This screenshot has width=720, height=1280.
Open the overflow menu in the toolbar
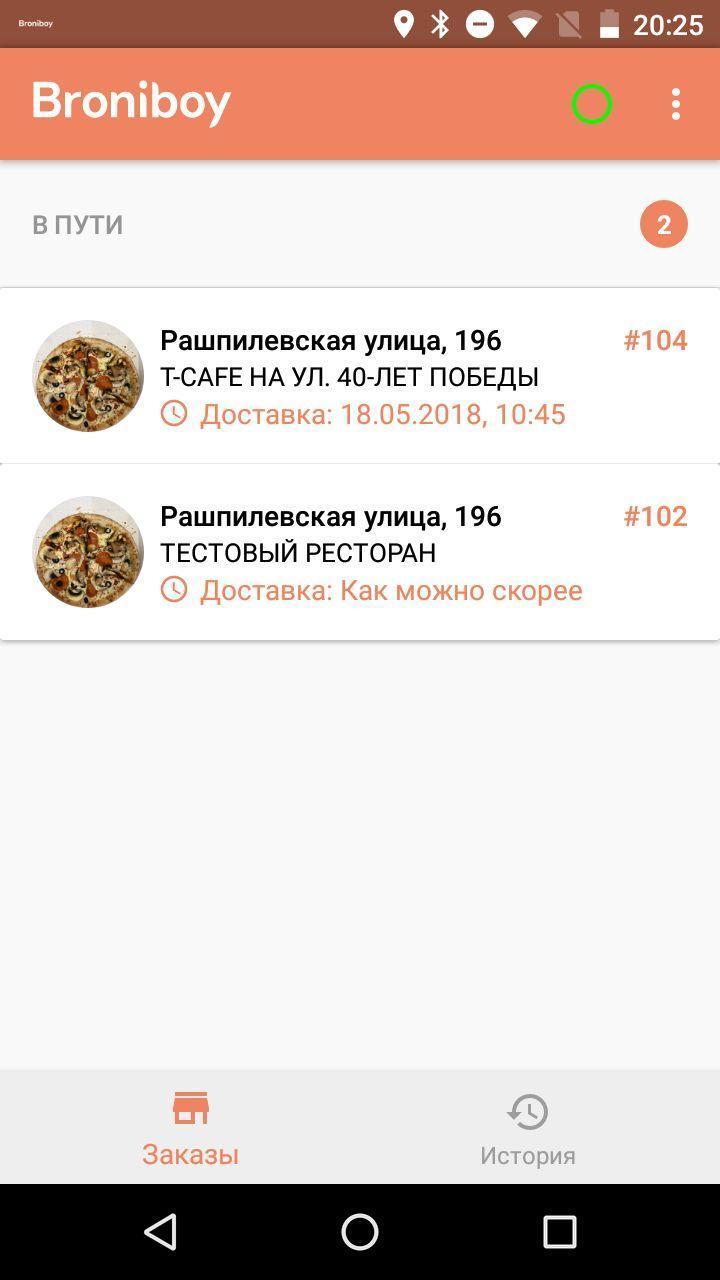pyautogui.click(x=676, y=103)
